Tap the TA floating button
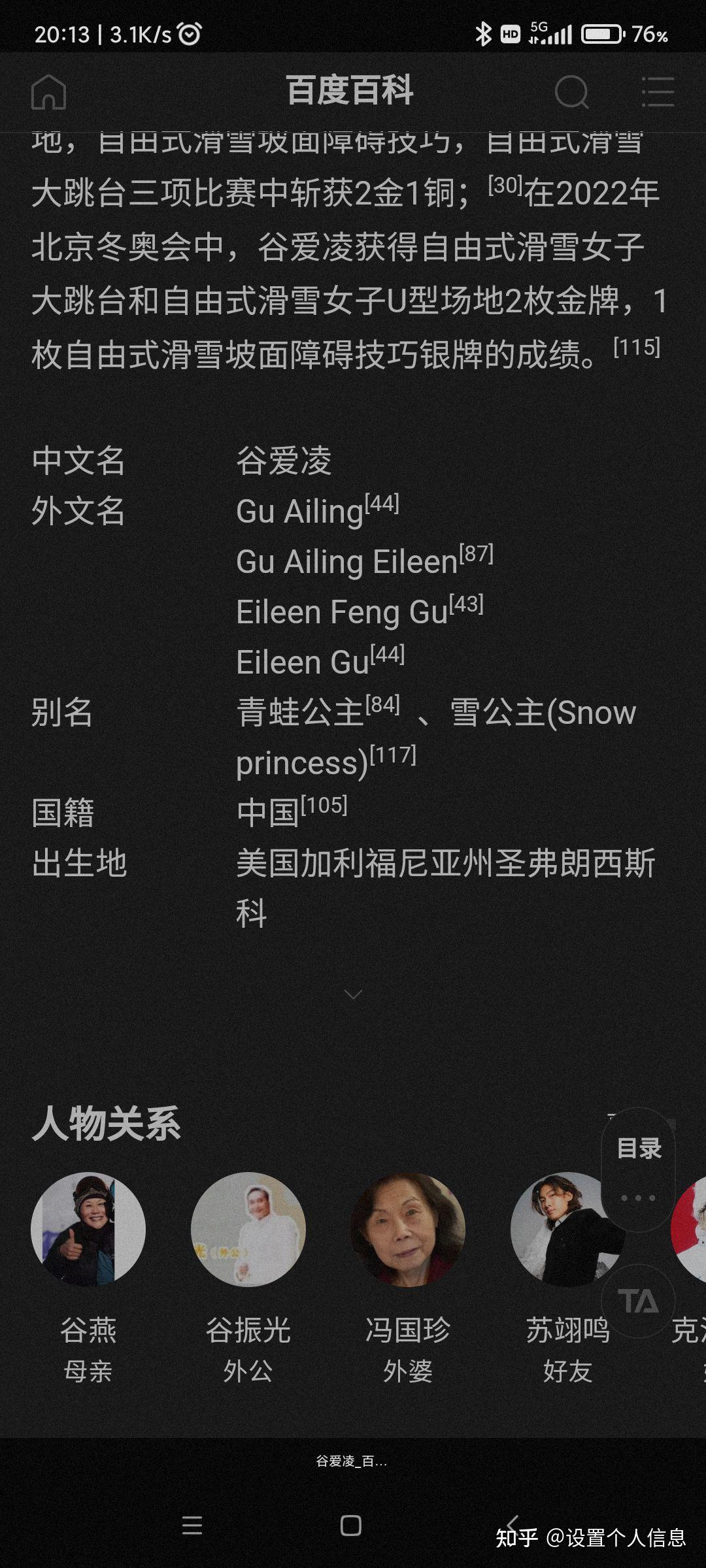 click(x=638, y=1301)
